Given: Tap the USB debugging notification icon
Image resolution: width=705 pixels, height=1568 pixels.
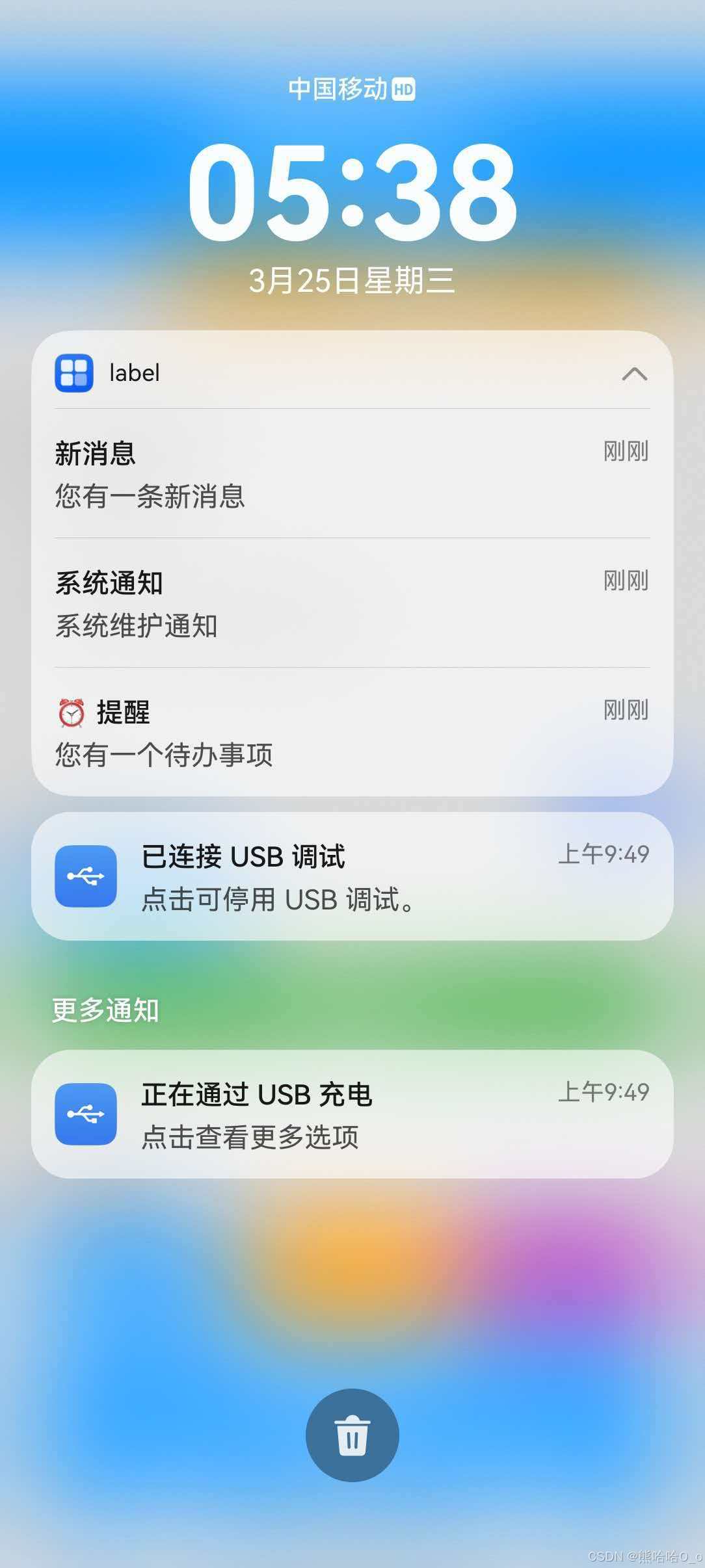Looking at the screenshot, I should (x=86, y=877).
